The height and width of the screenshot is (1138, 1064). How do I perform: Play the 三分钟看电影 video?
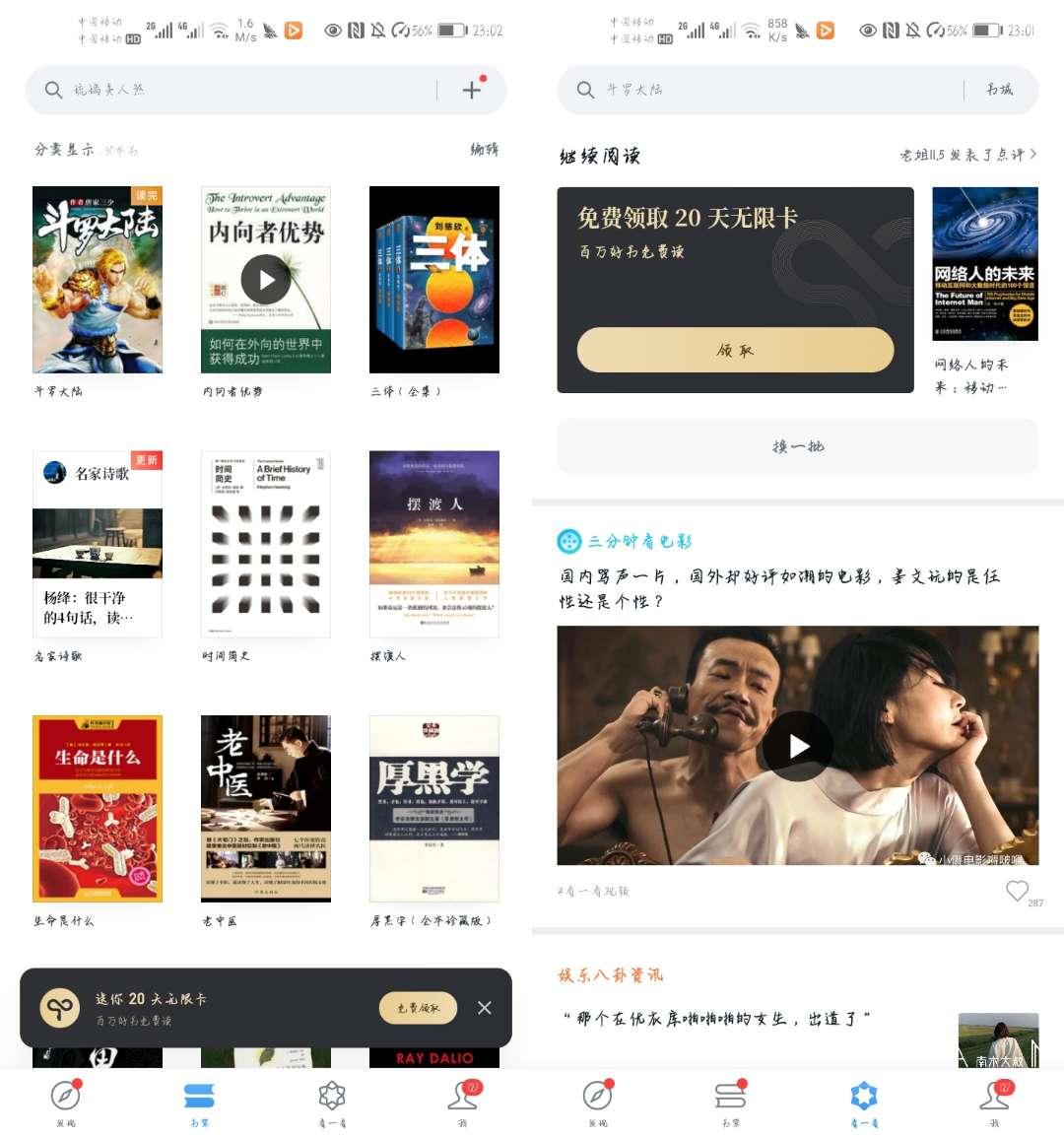[798, 746]
